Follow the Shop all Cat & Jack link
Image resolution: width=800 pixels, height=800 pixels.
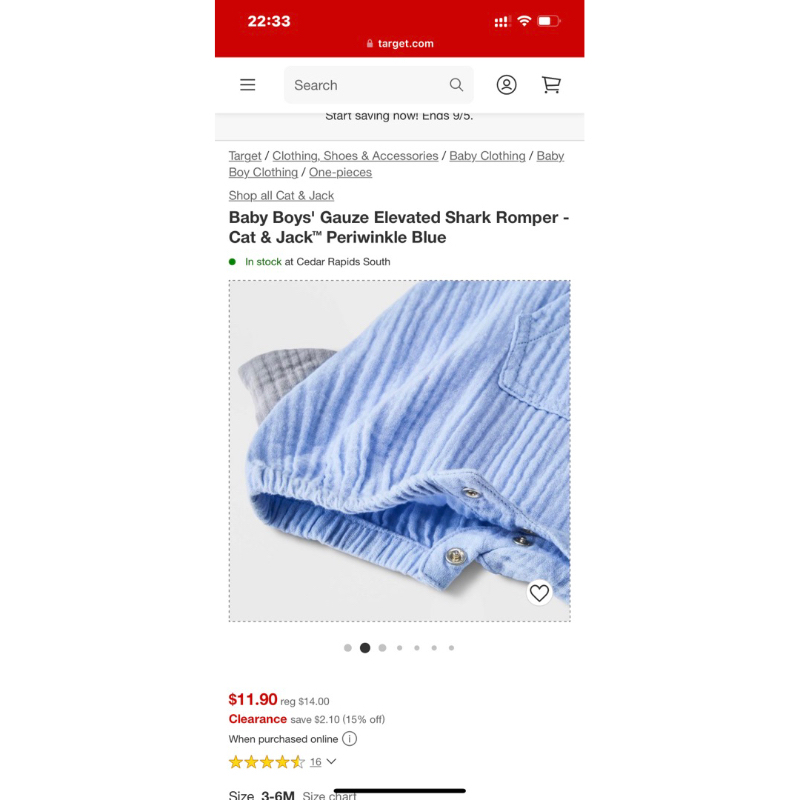pos(281,196)
